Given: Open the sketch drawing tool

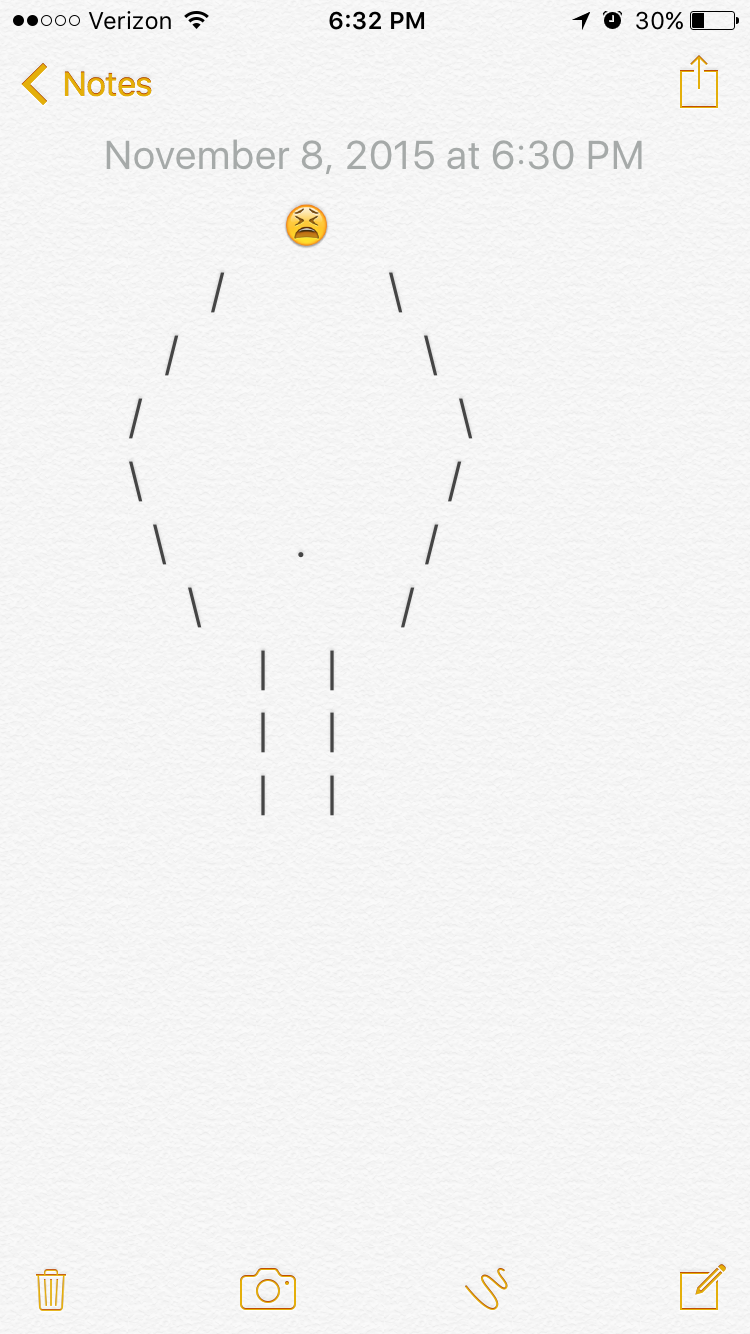Looking at the screenshot, I should click(487, 1288).
